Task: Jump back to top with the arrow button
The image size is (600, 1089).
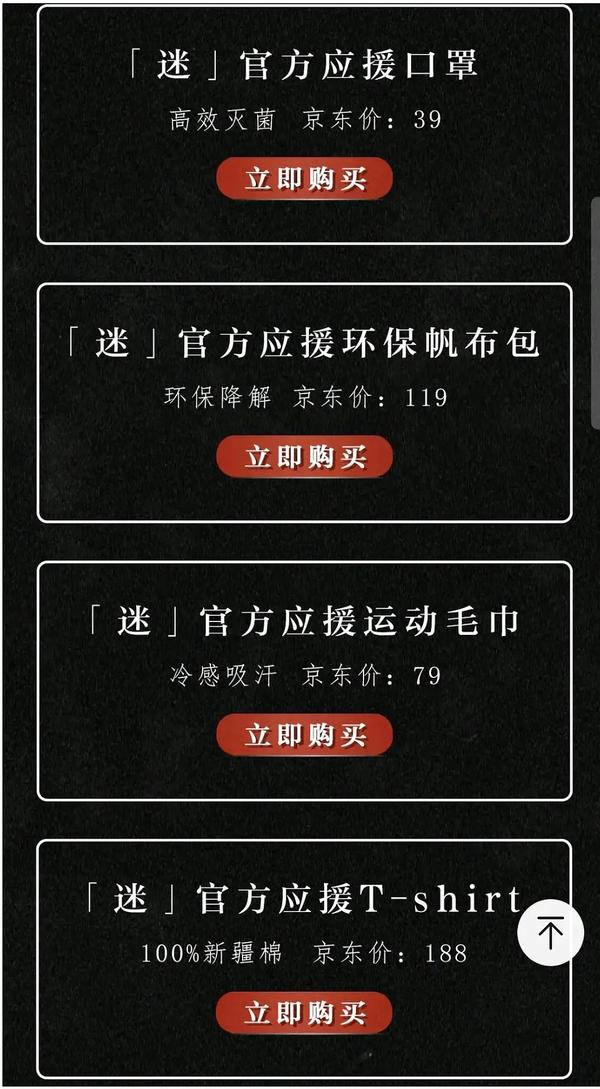Action: pyautogui.click(x=550, y=933)
